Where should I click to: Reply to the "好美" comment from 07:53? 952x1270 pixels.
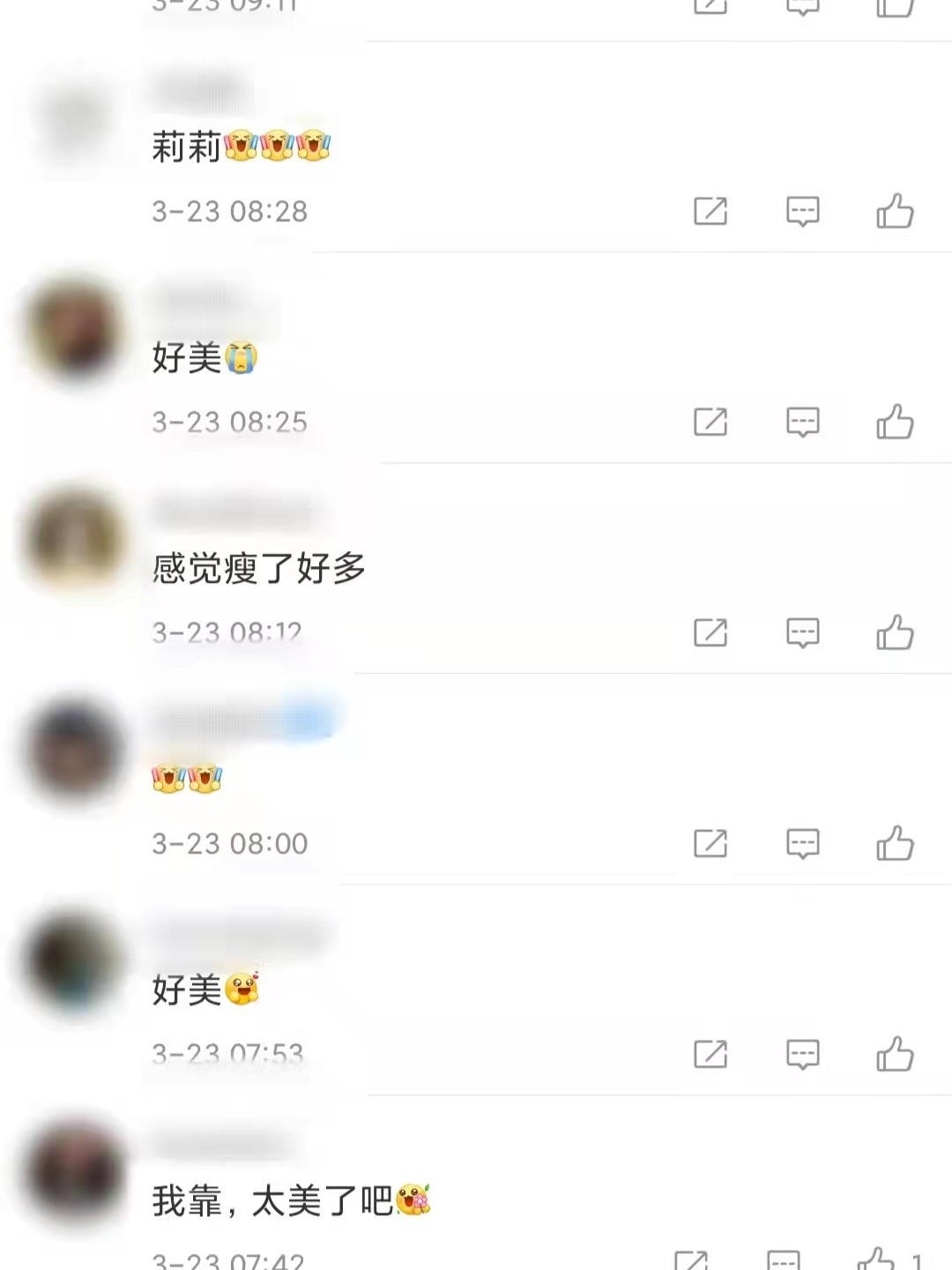pos(802,1055)
